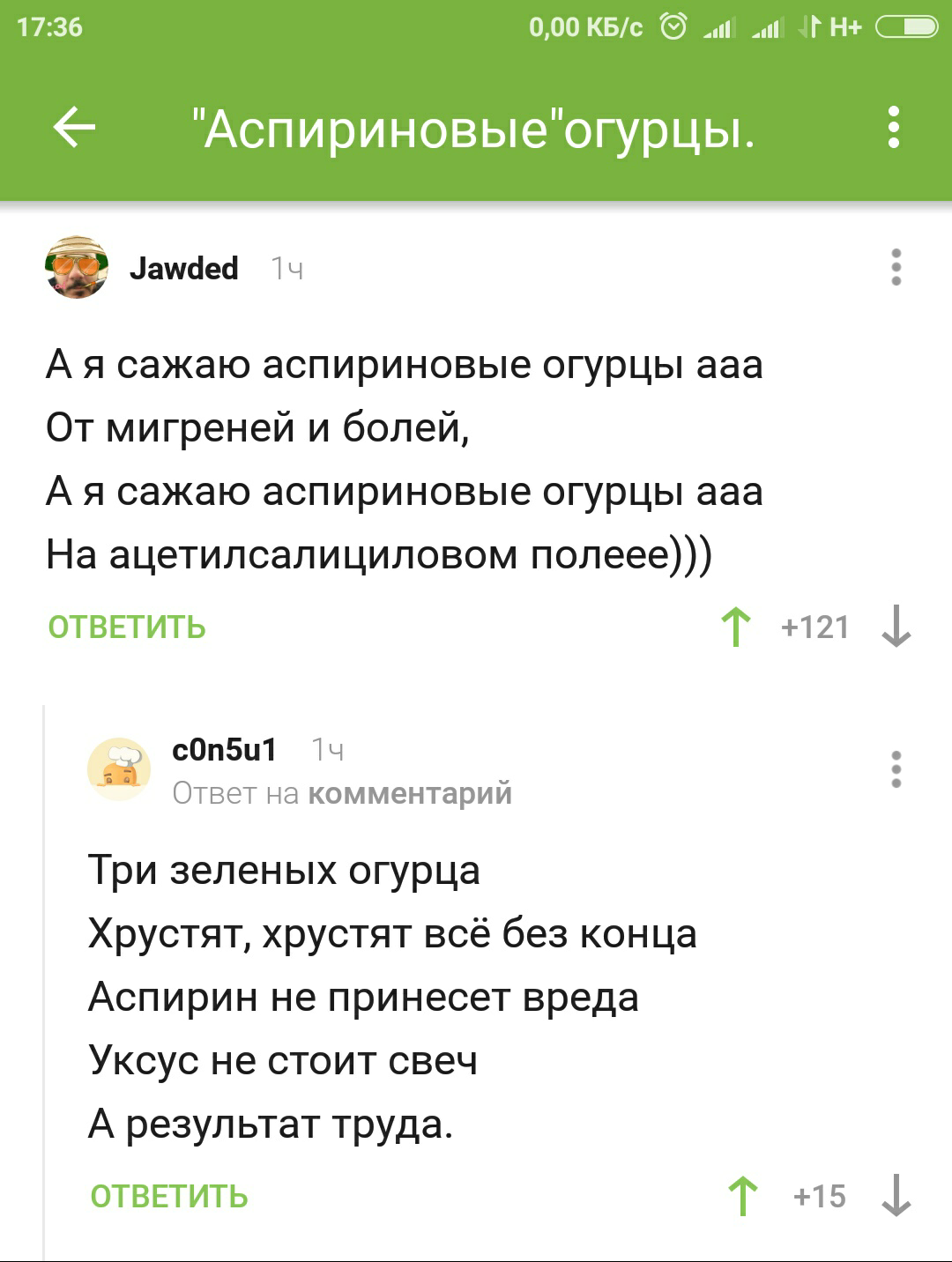952x1262 pixels.
Task: Reply to c0n5u1's comment
Action: (169, 1197)
